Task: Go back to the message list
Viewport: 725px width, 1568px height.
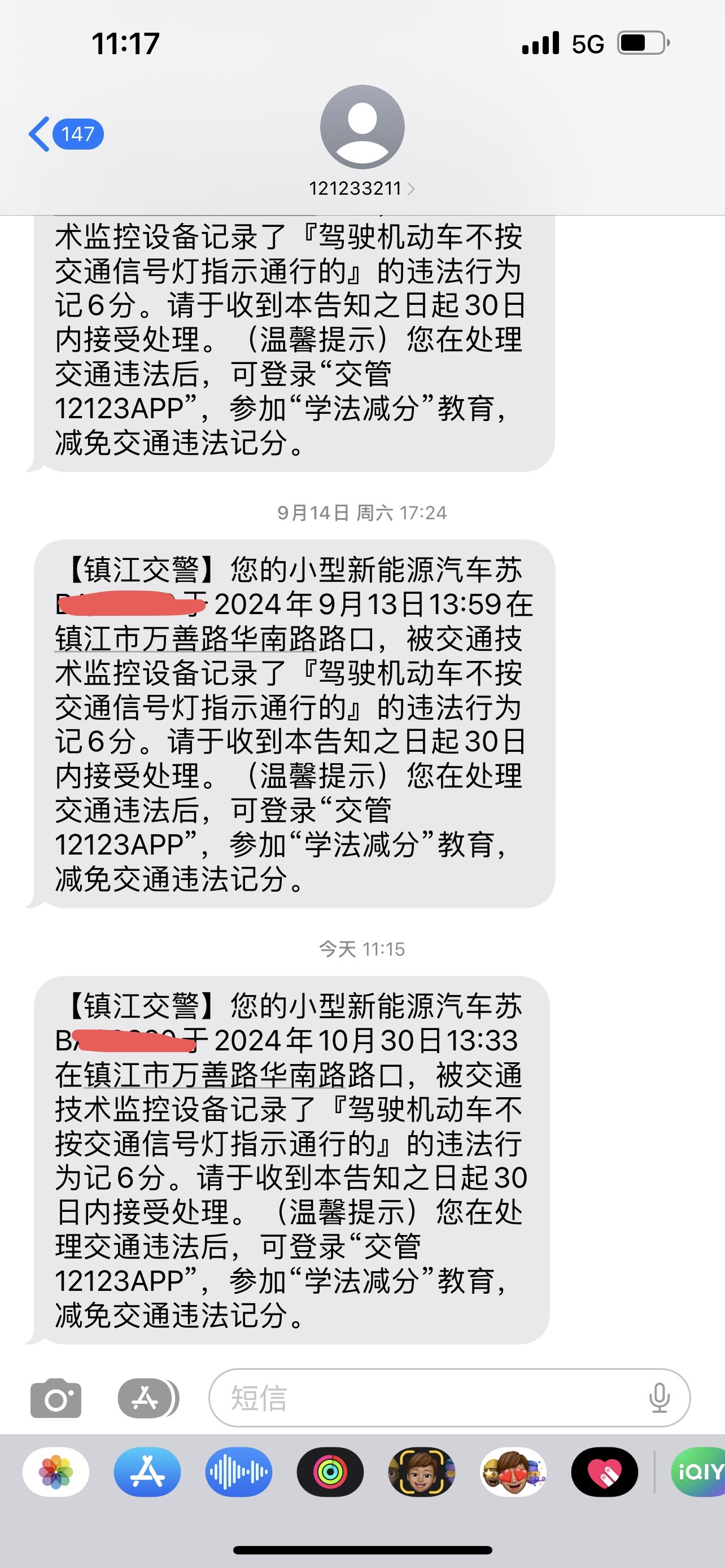Action: tap(65, 134)
